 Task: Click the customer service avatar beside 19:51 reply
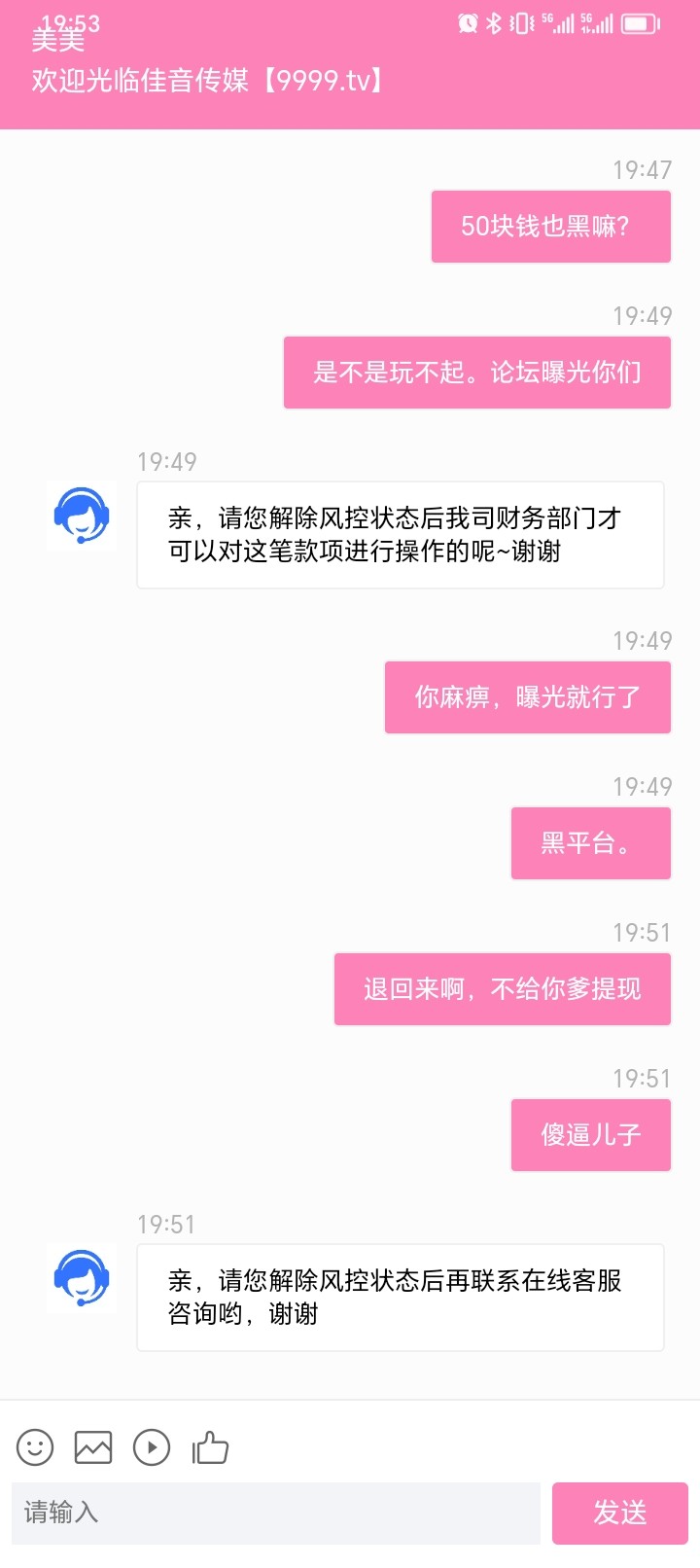tap(82, 1279)
